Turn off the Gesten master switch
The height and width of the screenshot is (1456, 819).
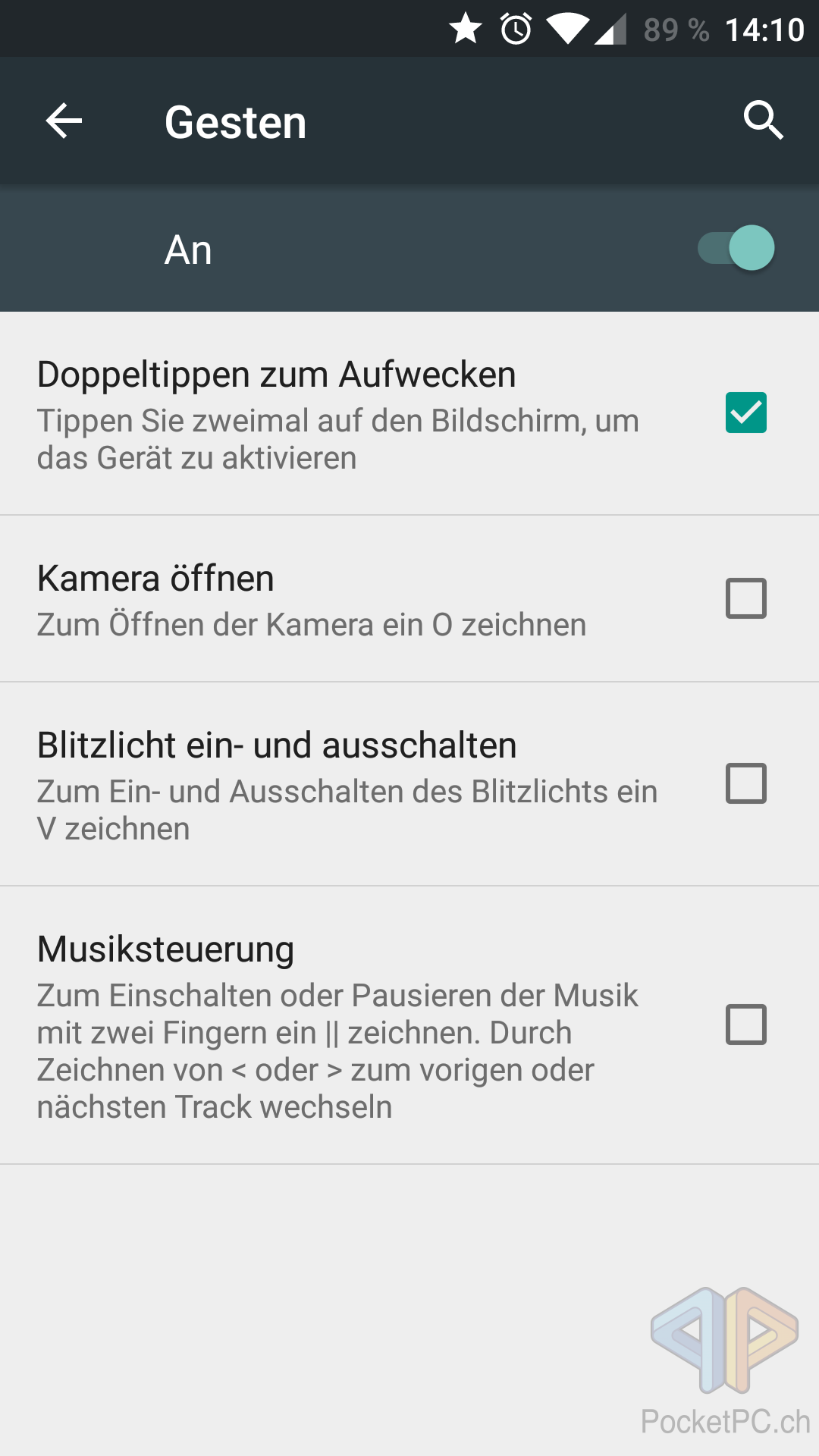(x=737, y=249)
